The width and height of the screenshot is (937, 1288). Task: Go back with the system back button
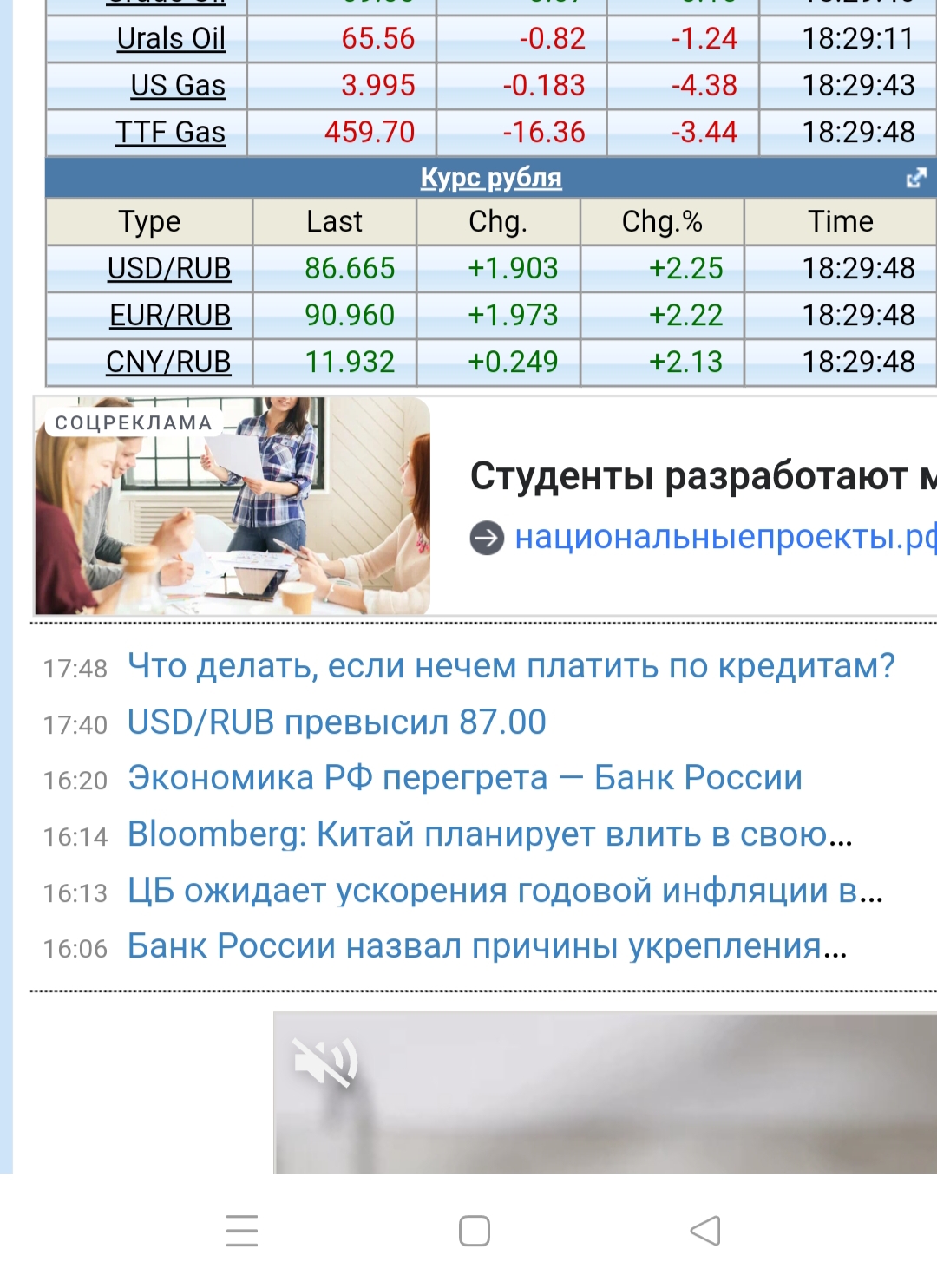pyautogui.click(x=705, y=1231)
